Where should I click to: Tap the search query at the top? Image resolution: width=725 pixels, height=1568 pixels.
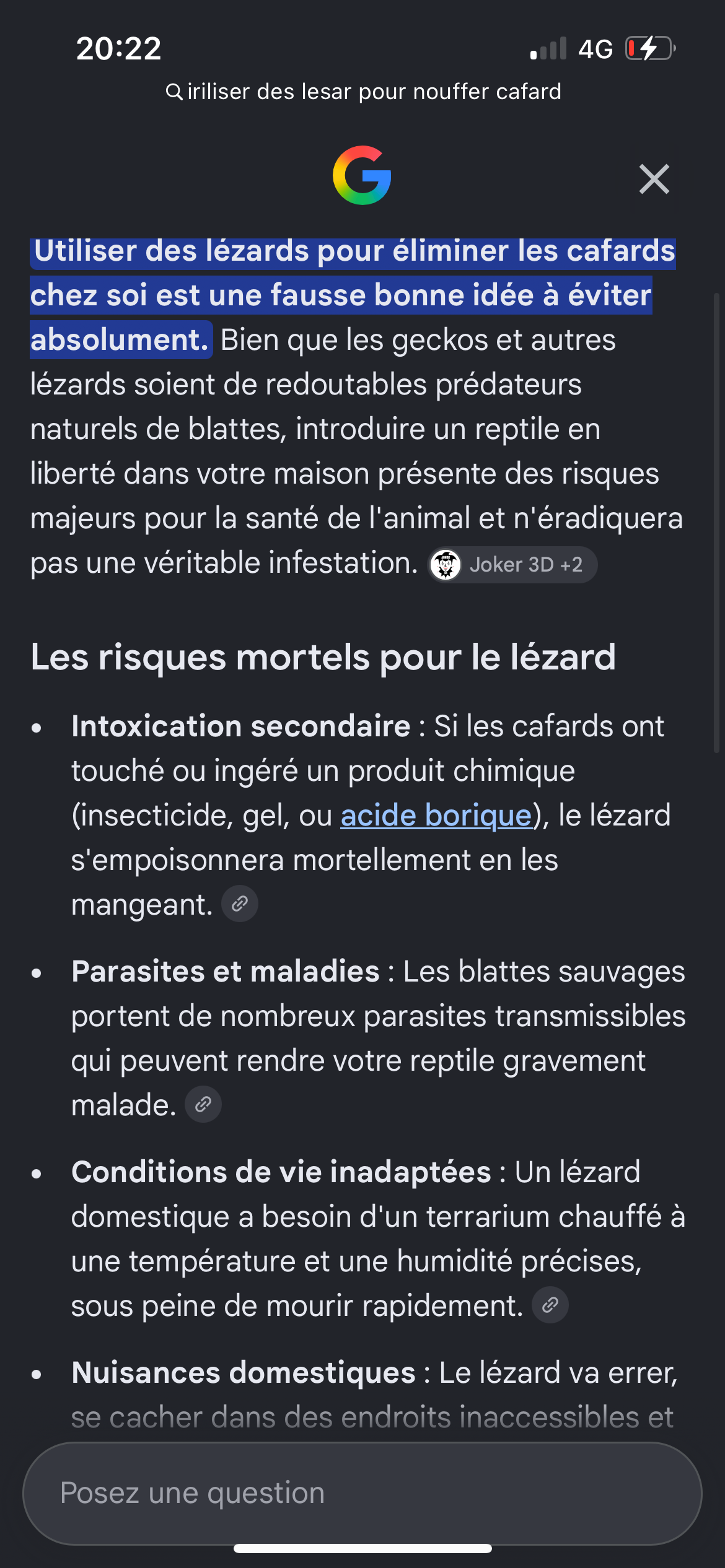[x=363, y=92]
